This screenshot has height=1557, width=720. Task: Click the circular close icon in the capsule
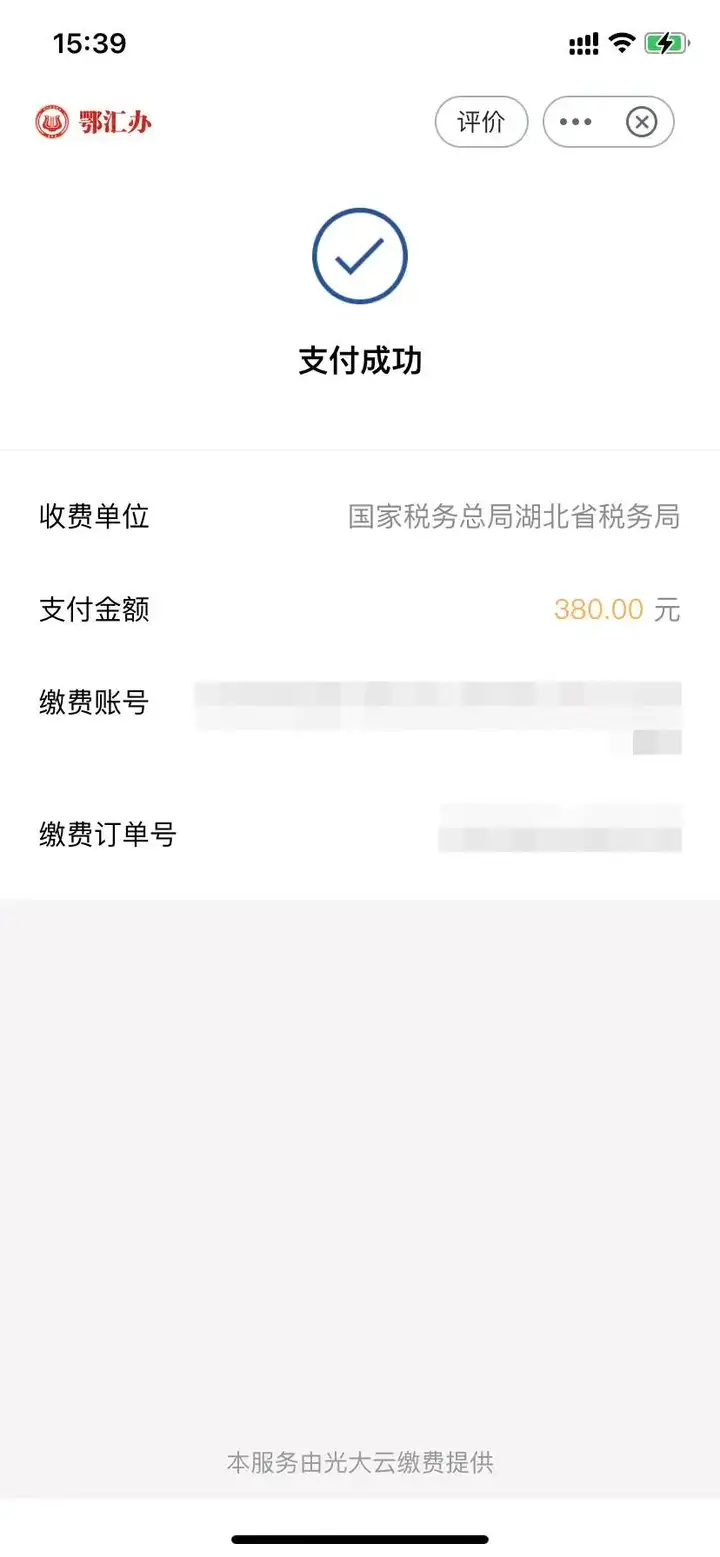641,121
